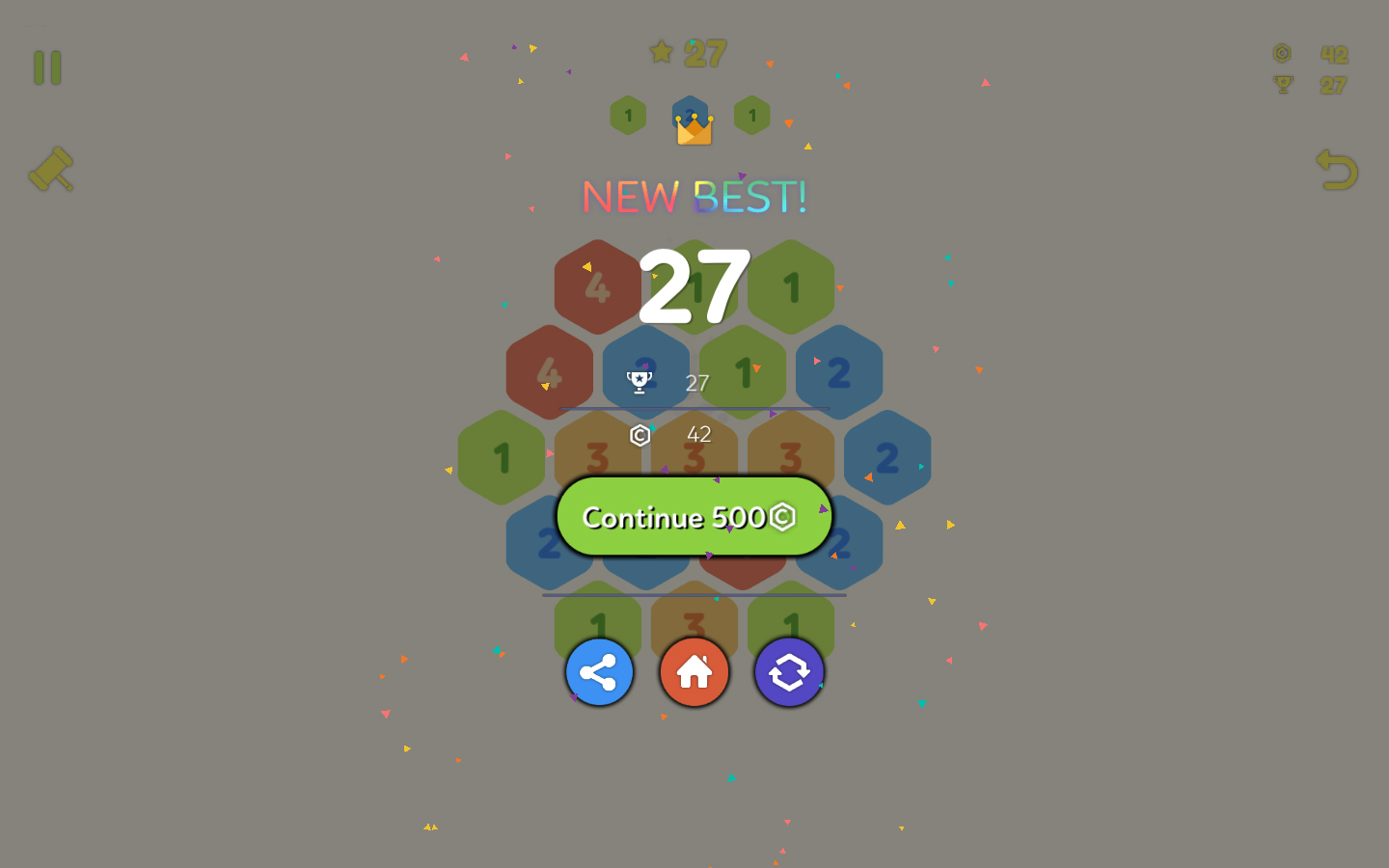Tap Continue for 500 coins
The image size is (1389, 868).
pos(694,517)
